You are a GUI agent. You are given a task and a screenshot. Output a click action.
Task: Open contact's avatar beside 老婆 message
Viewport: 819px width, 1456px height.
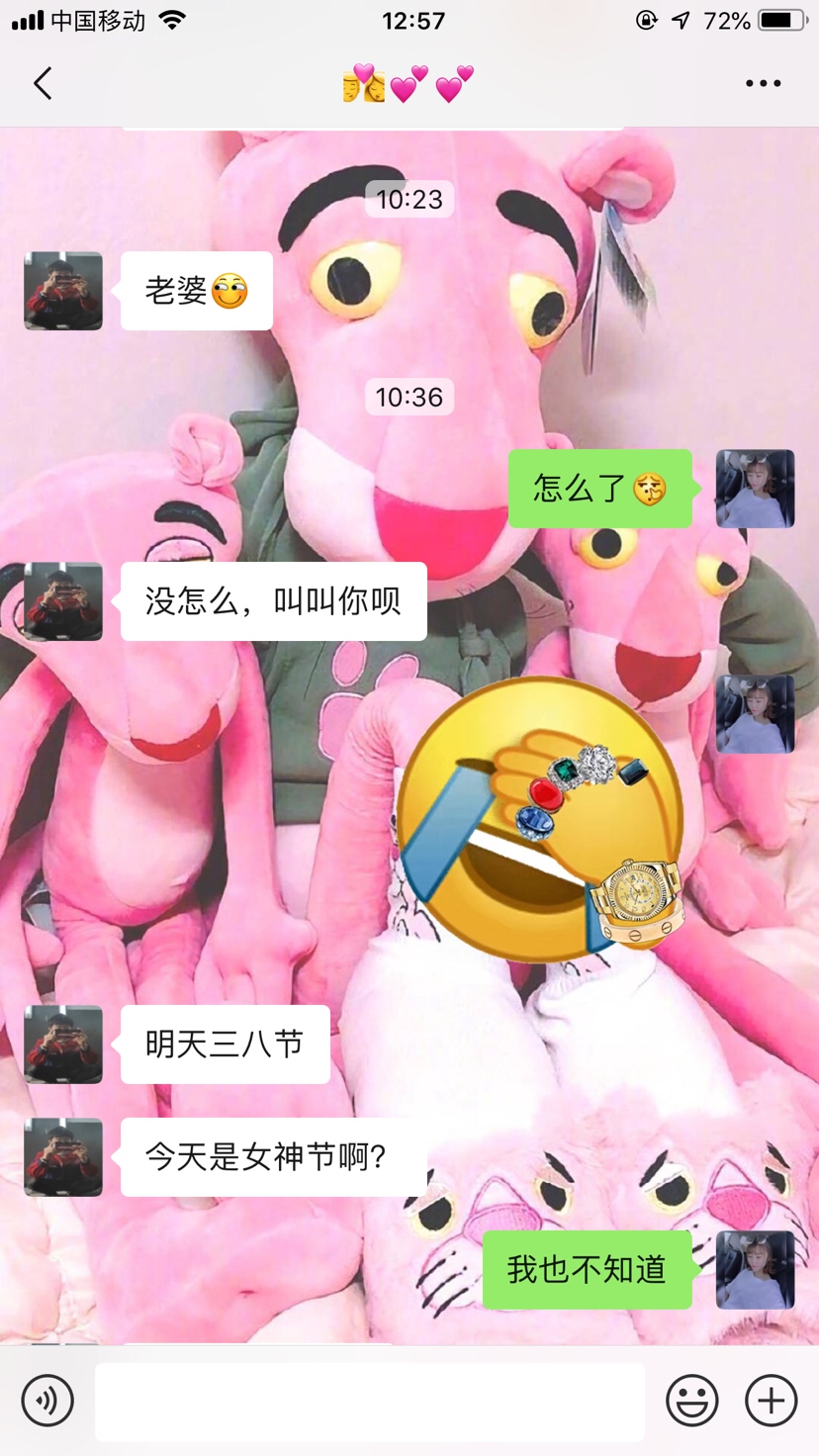coord(63,291)
